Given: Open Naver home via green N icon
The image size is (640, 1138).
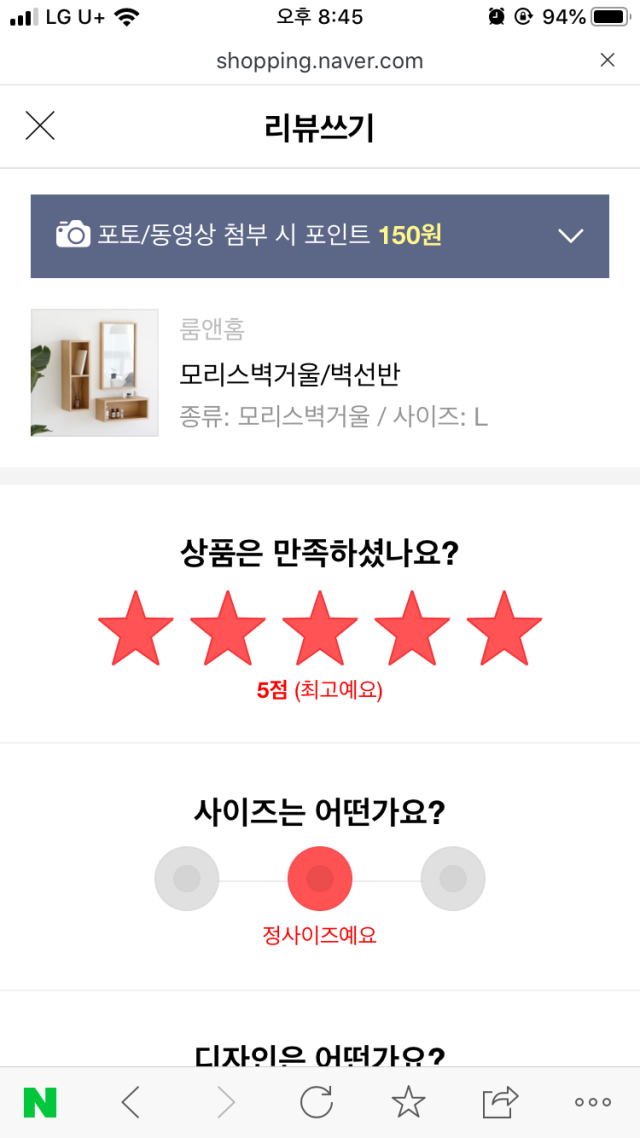Looking at the screenshot, I should (40, 1102).
